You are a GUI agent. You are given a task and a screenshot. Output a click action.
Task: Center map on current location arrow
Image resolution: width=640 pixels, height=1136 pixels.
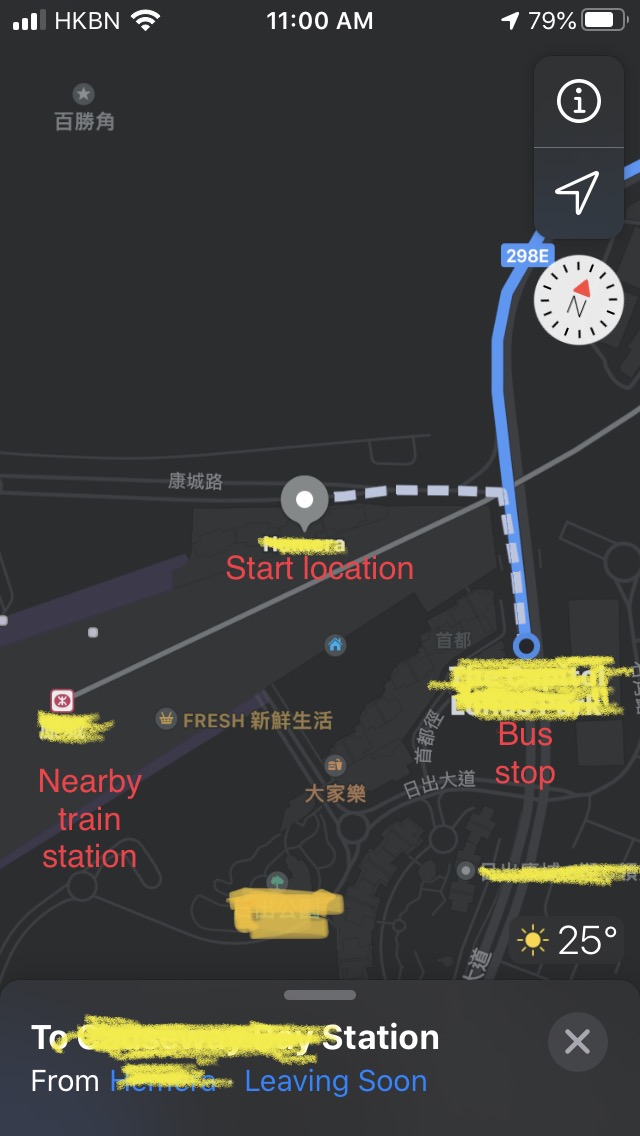[578, 192]
